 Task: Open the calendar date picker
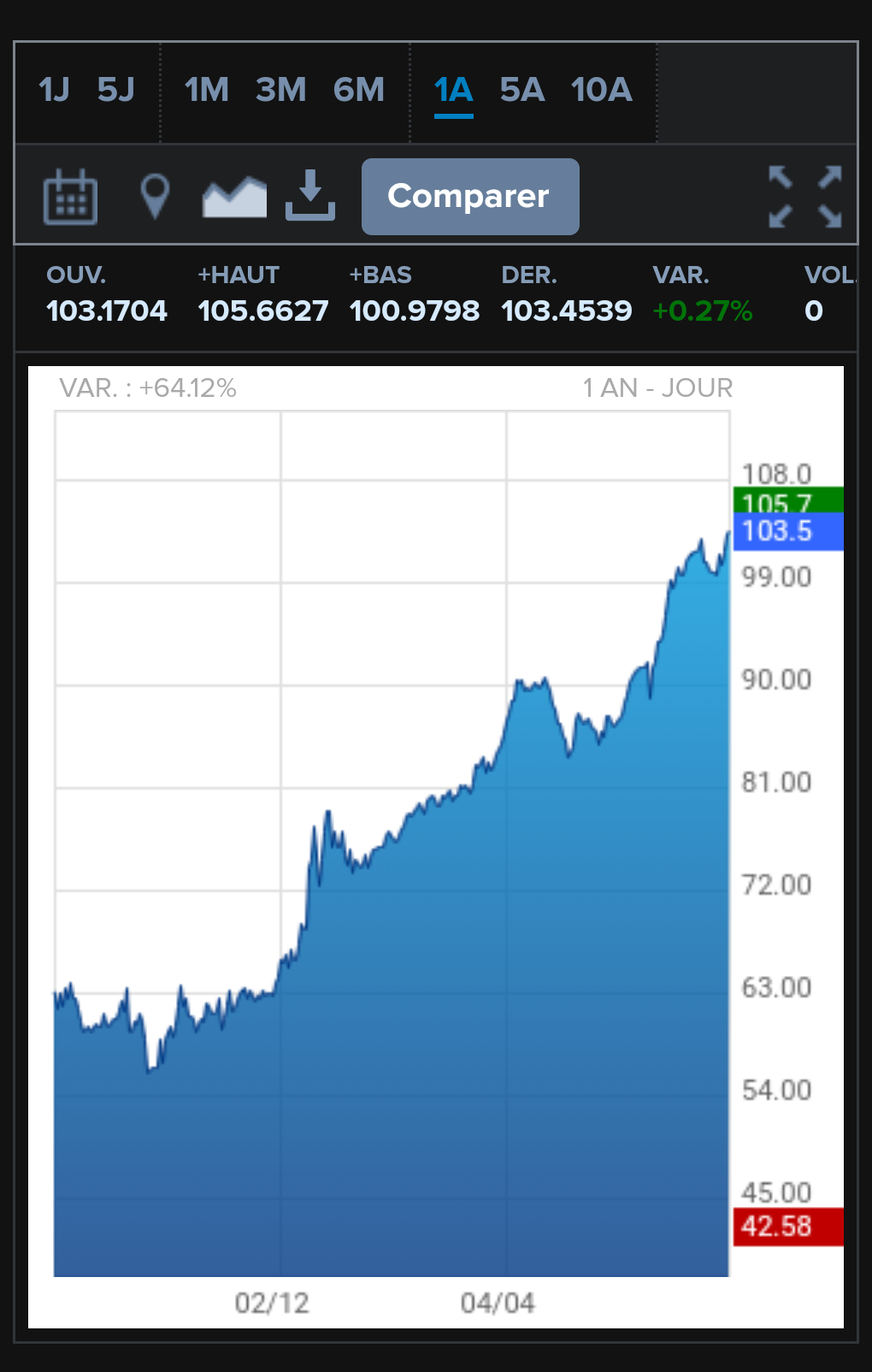pos(70,197)
